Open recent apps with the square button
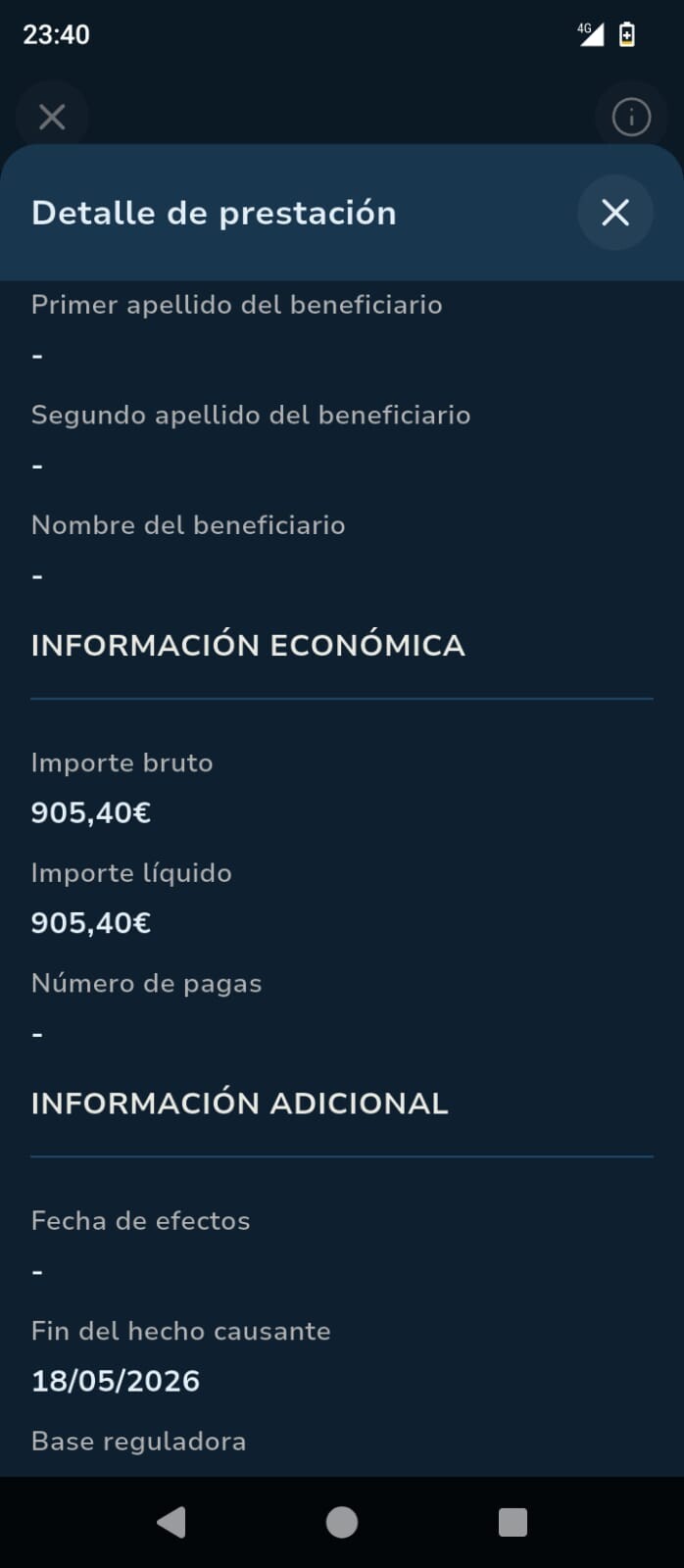 [513, 1522]
